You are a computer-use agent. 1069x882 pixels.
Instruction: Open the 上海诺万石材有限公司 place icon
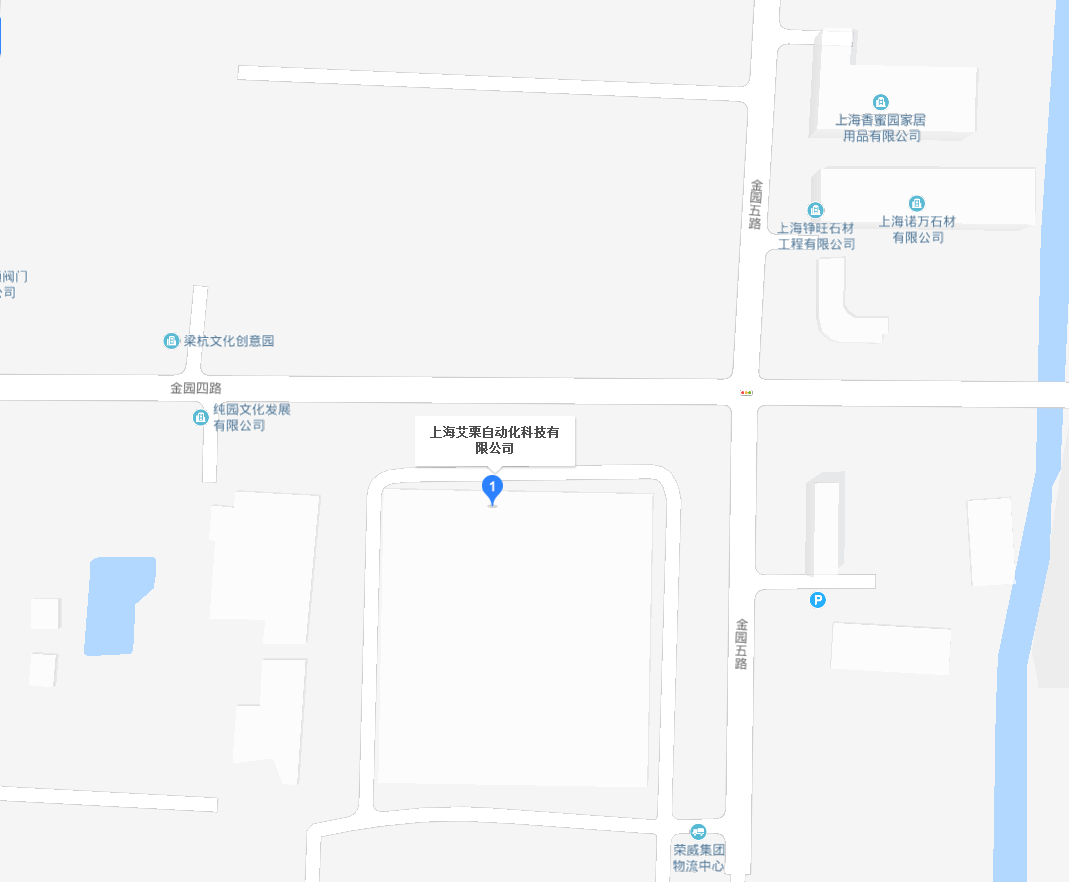click(917, 204)
